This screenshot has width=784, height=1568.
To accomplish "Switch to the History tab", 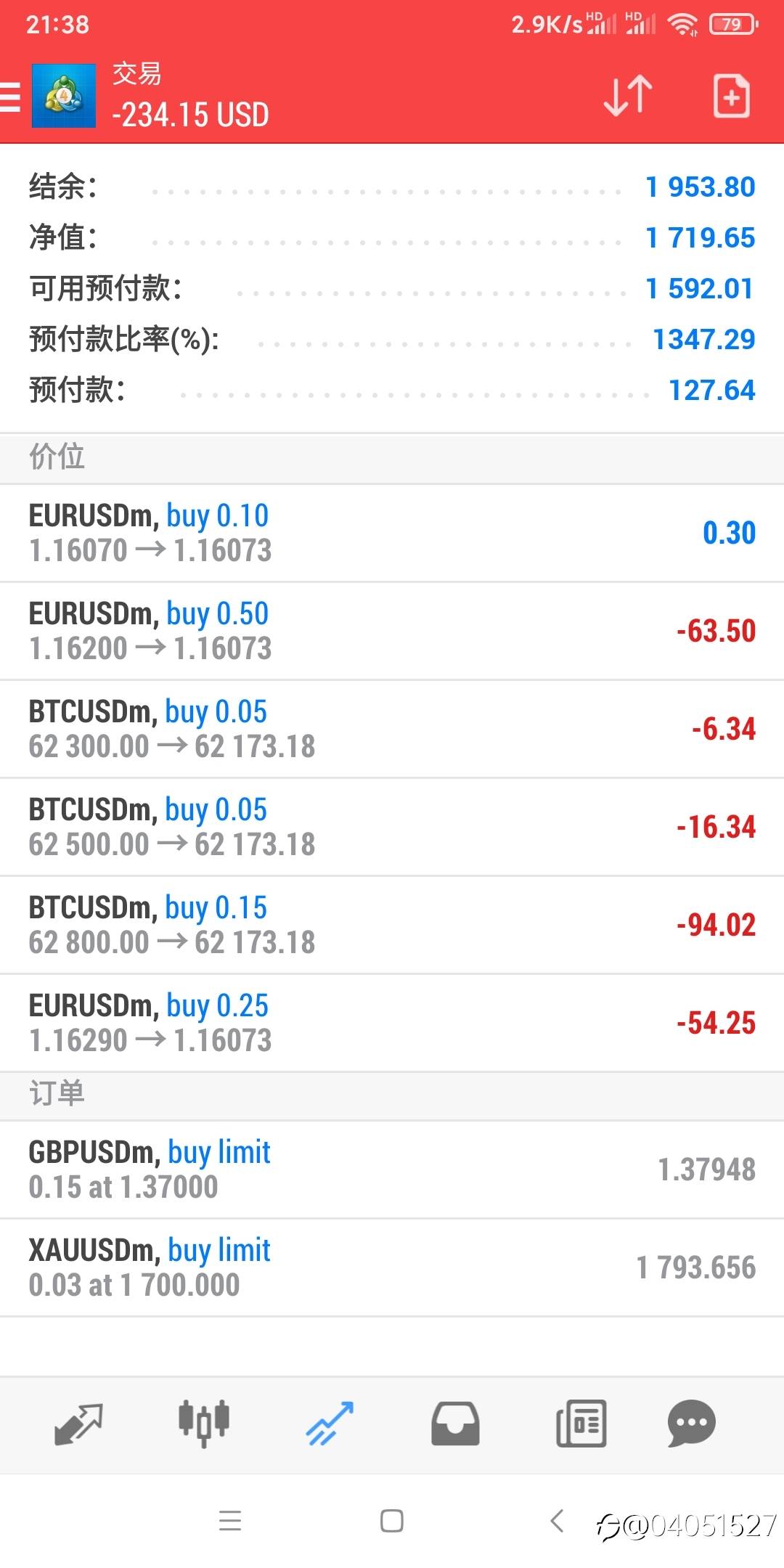I will pyautogui.click(x=455, y=1424).
